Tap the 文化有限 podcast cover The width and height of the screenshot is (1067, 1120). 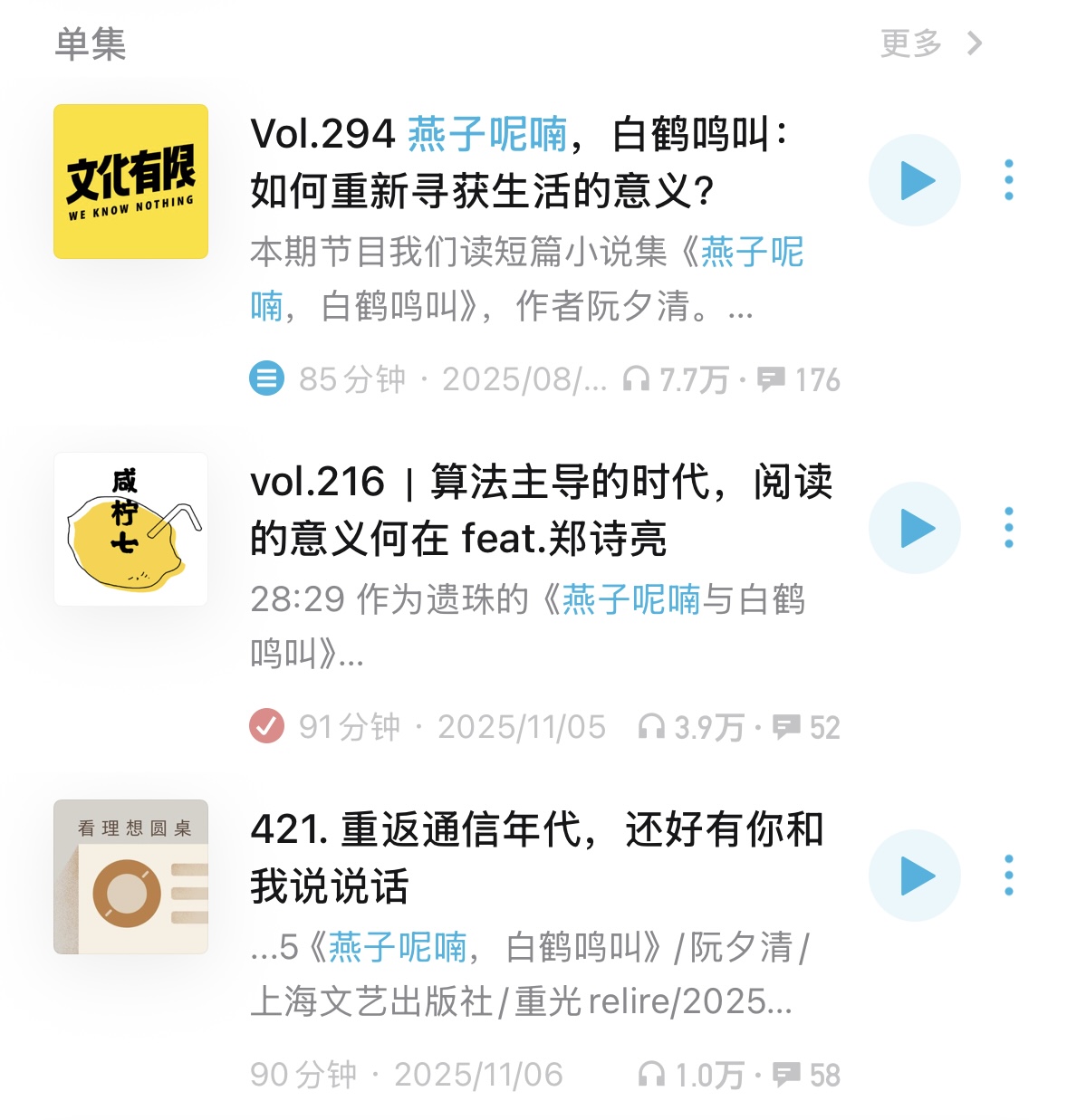131,181
